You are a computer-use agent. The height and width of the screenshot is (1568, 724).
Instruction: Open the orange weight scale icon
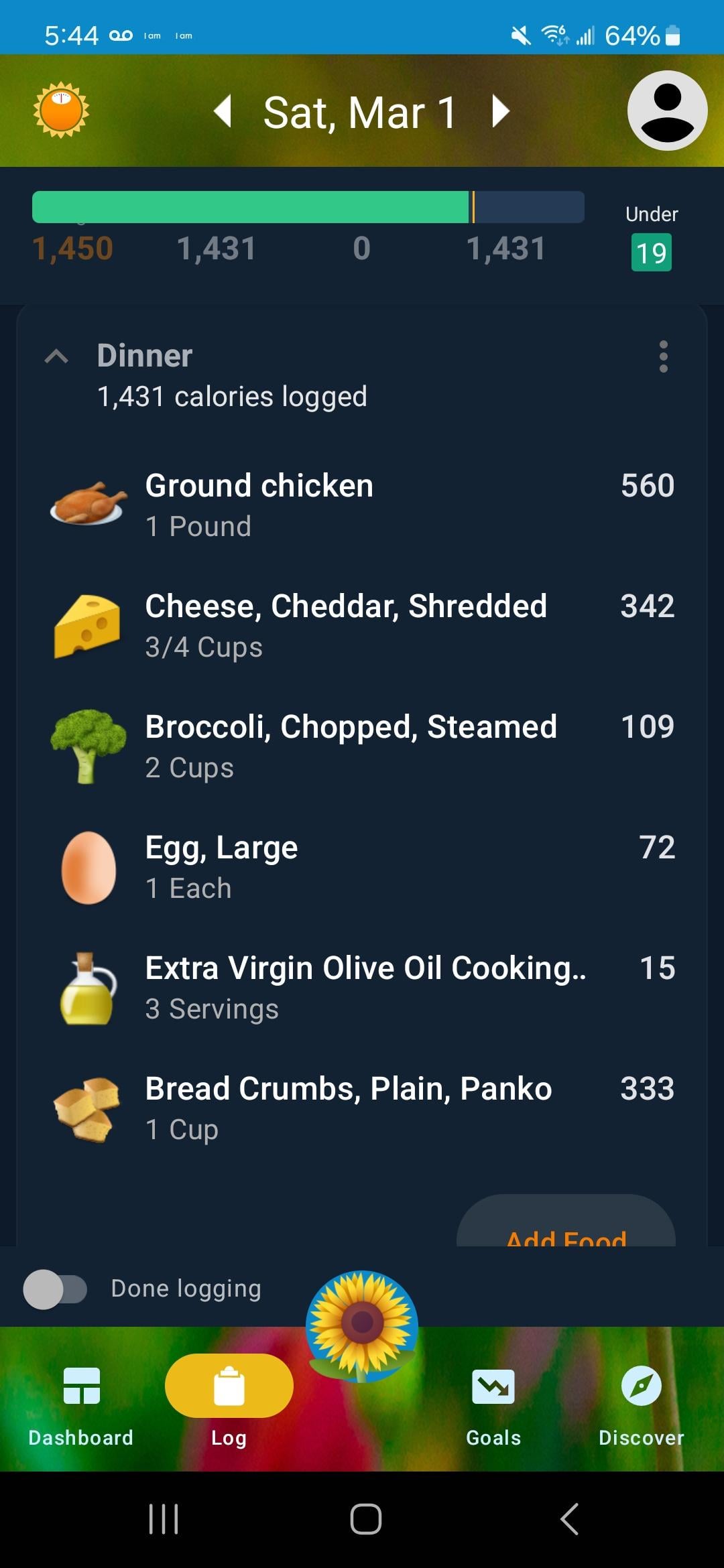pyautogui.click(x=61, y=110)
